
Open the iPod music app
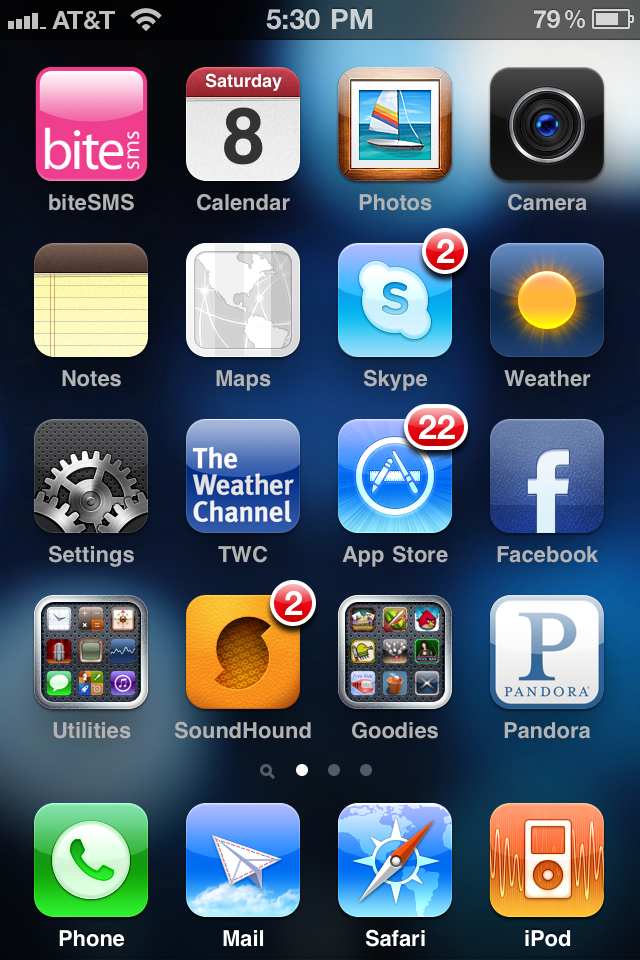pos(547,861)
